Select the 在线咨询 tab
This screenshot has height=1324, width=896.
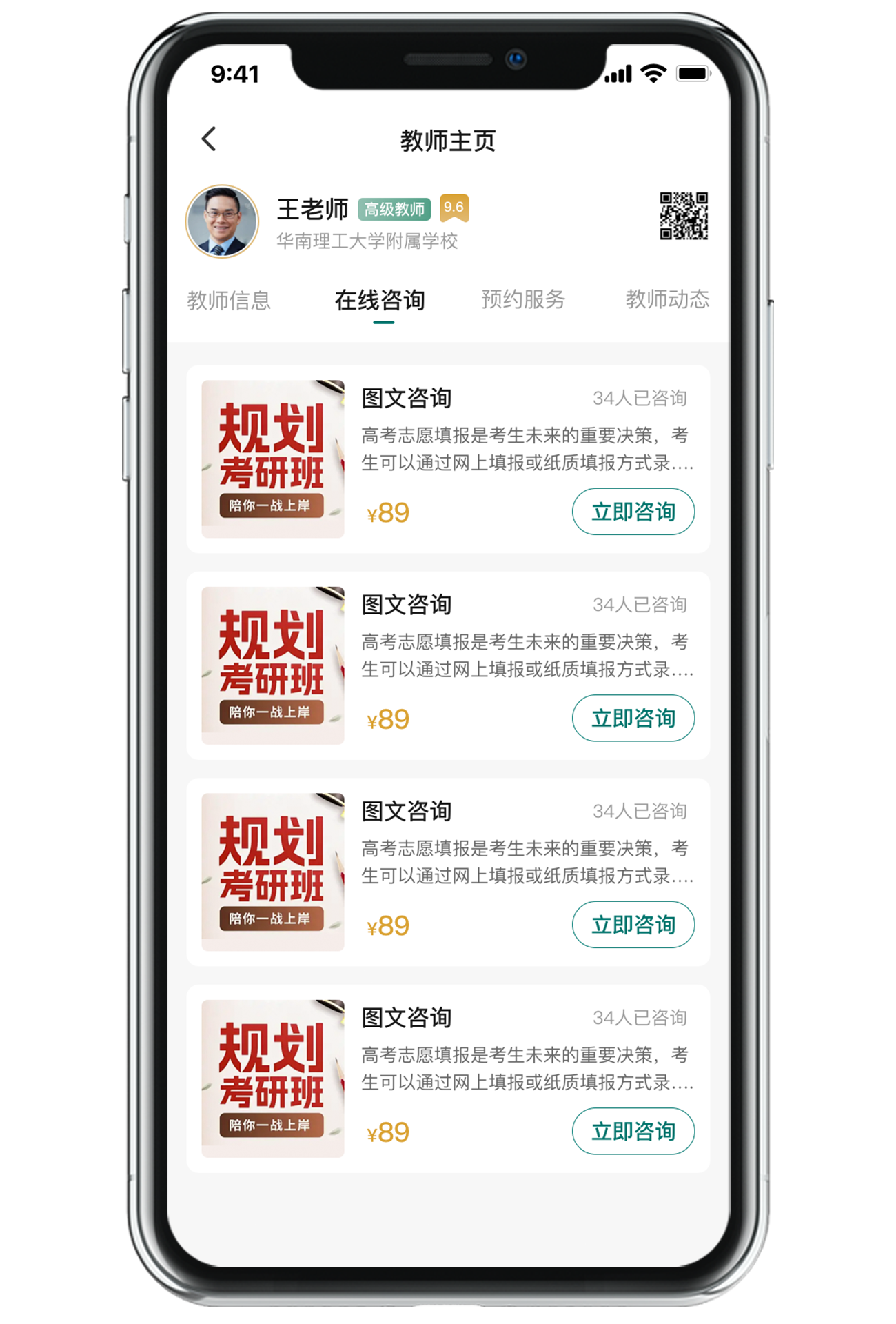click(380, 300)
